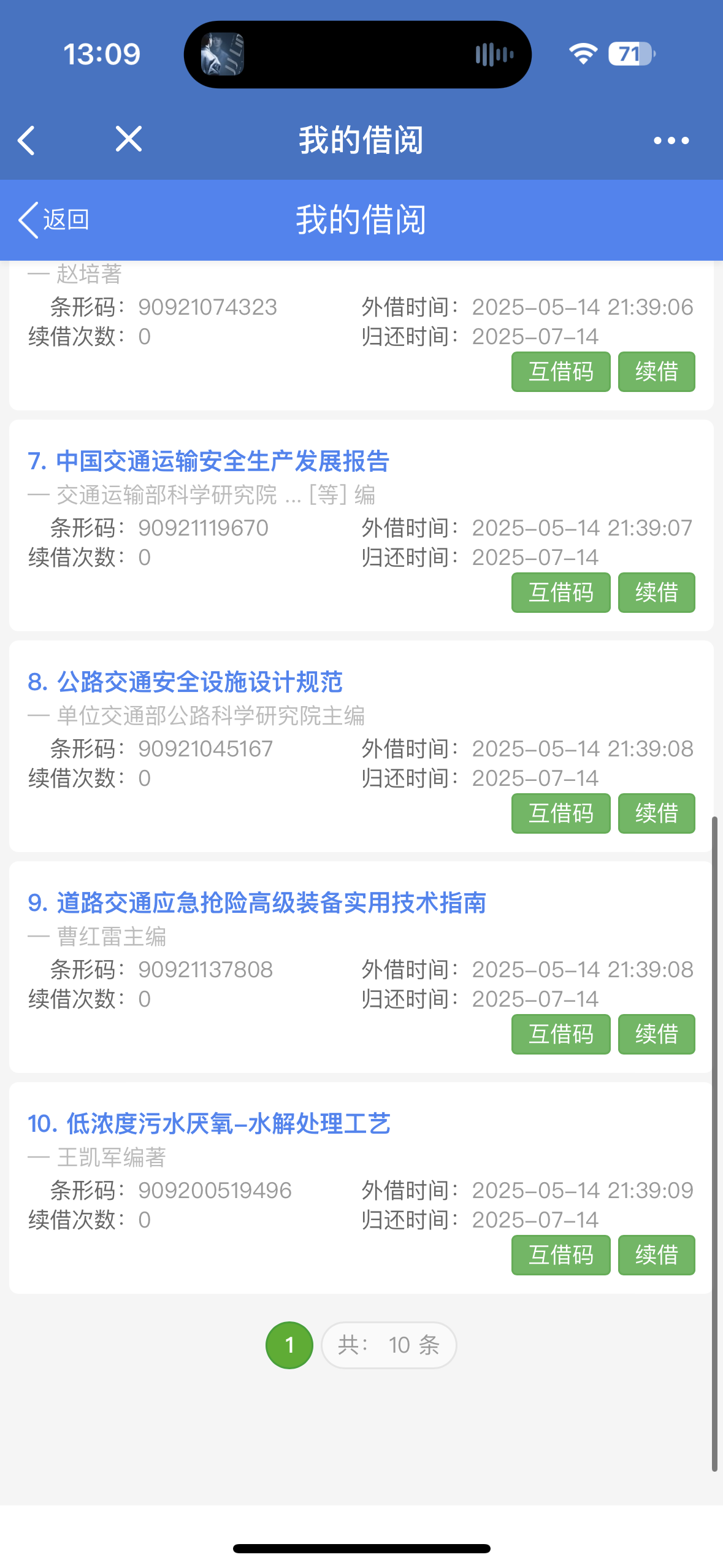Renew 低浓度污水厌氧-水解处理工艺
This screenshot has width=723, height=1568.
pyautogui.click(x=656, y=1255)
